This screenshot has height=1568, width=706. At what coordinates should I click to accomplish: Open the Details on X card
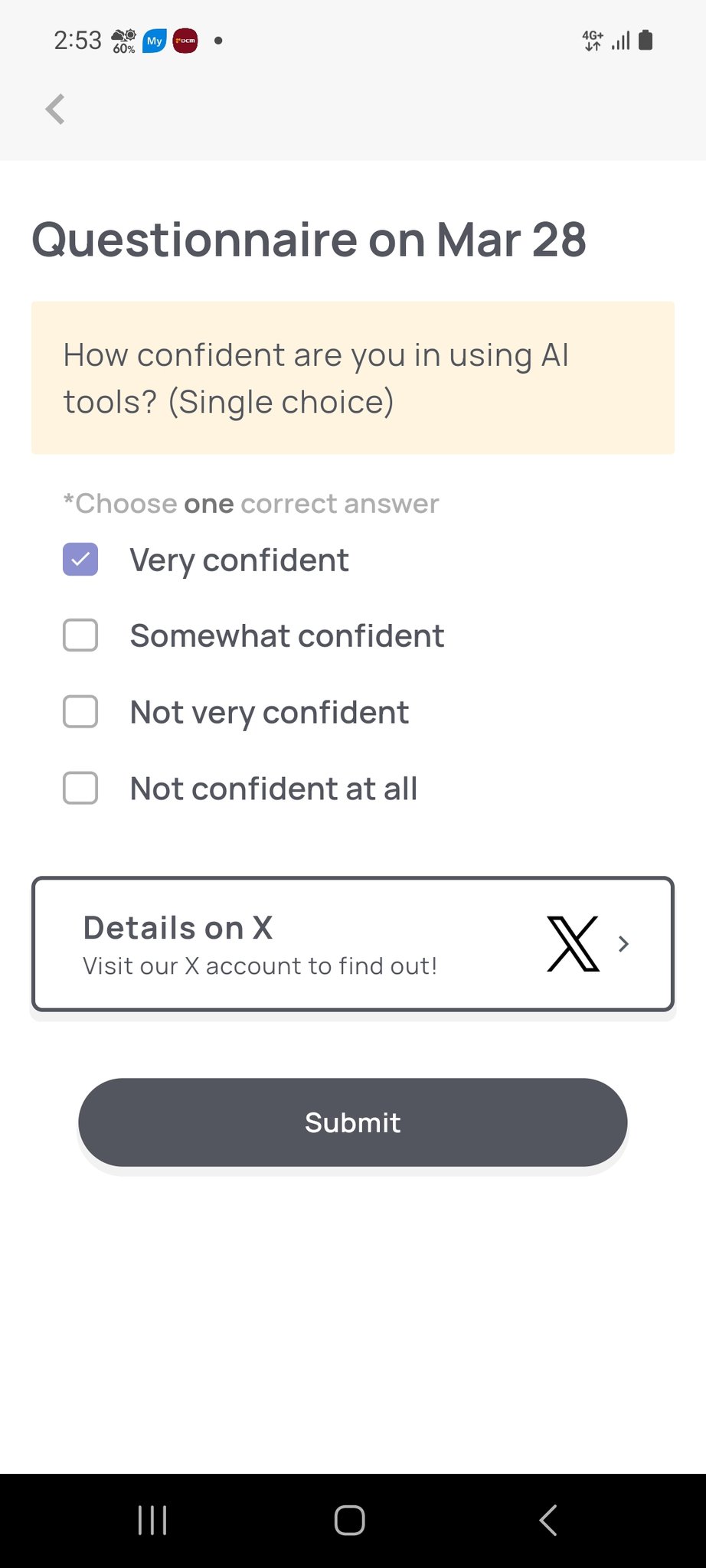tap(352, 944)
